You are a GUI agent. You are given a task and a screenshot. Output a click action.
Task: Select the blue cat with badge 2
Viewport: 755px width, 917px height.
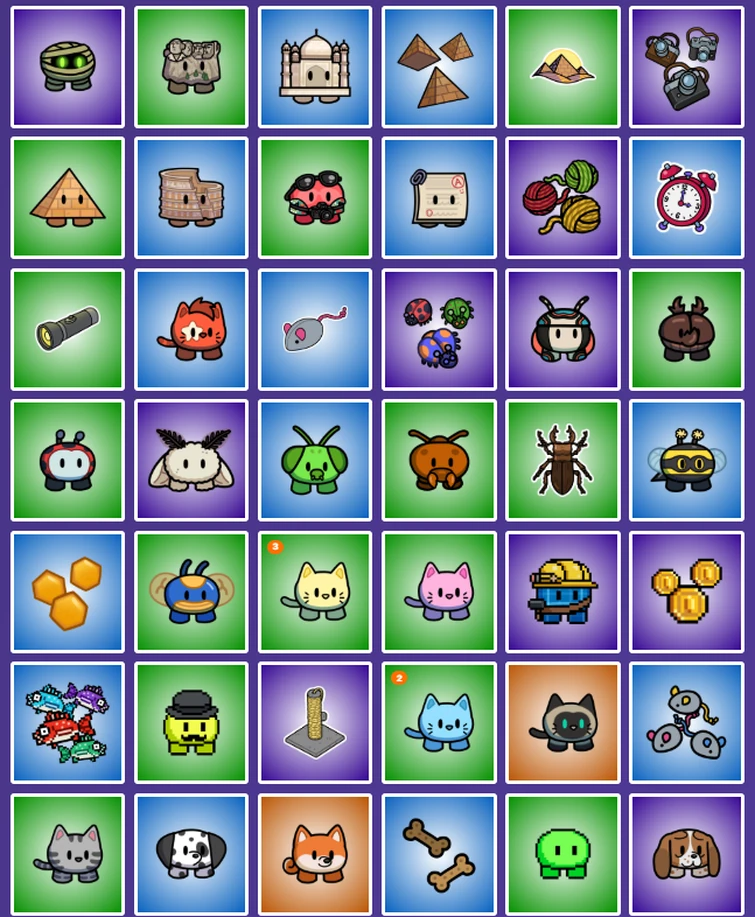(439, 723)
